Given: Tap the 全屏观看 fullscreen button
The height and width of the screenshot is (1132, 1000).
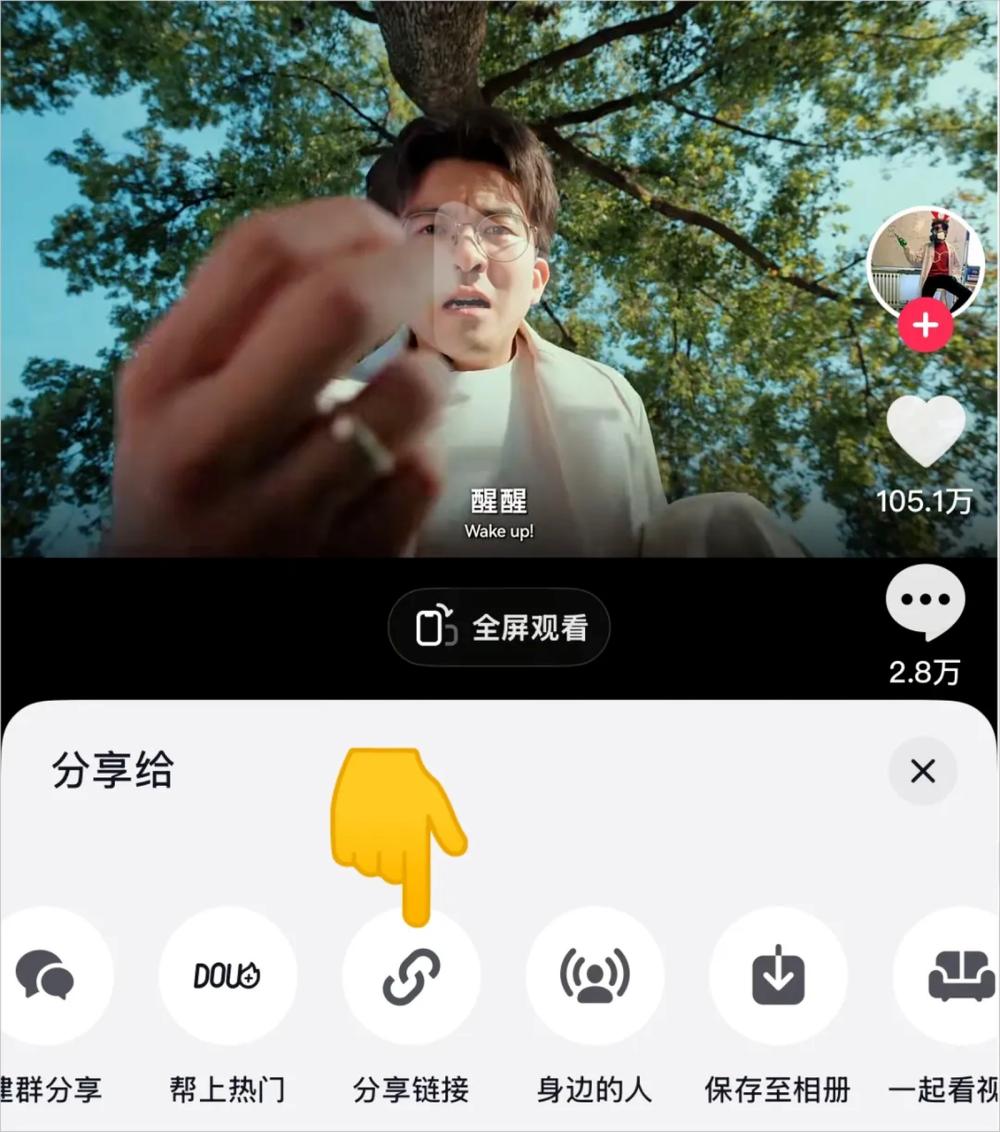Looking at the screenshot, I should [x=499, y=628].
